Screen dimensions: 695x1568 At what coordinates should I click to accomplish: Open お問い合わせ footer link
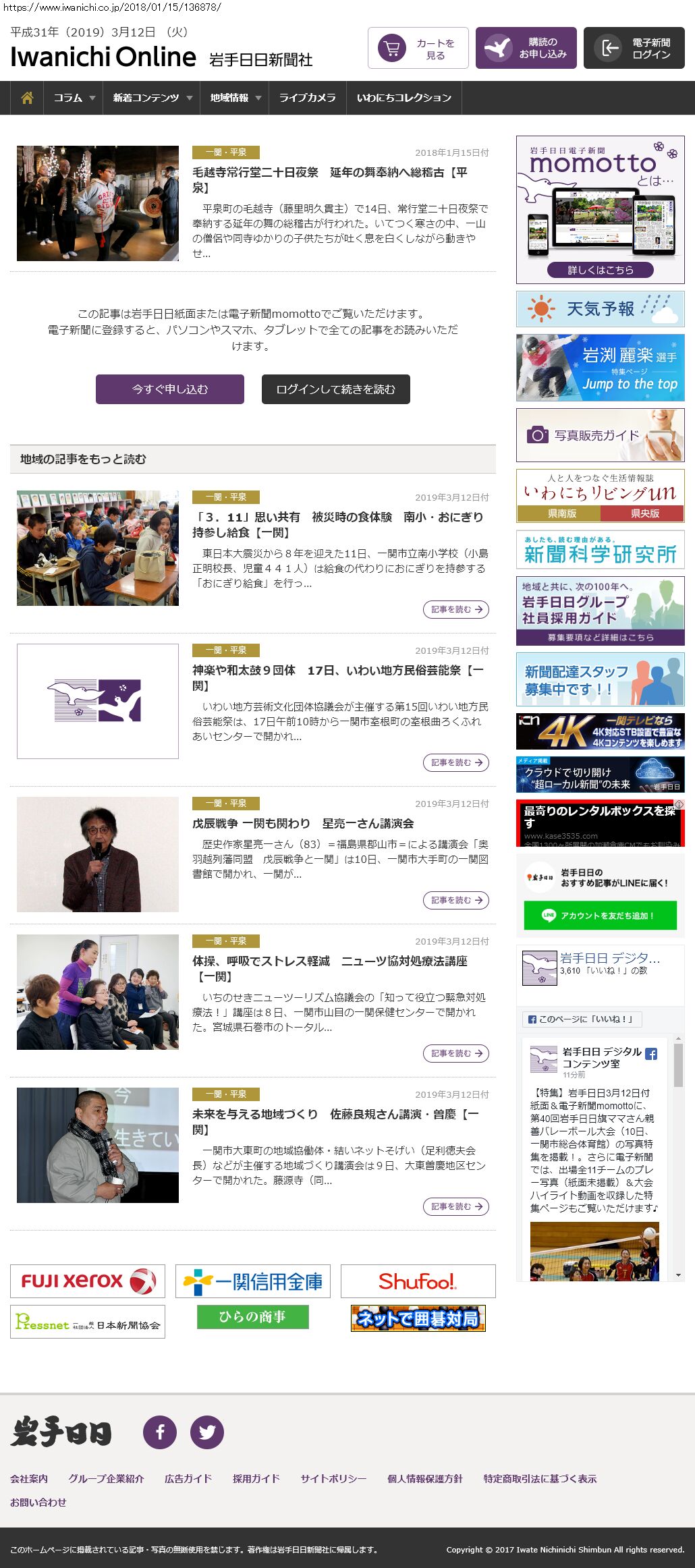(x=38, y=1502)
